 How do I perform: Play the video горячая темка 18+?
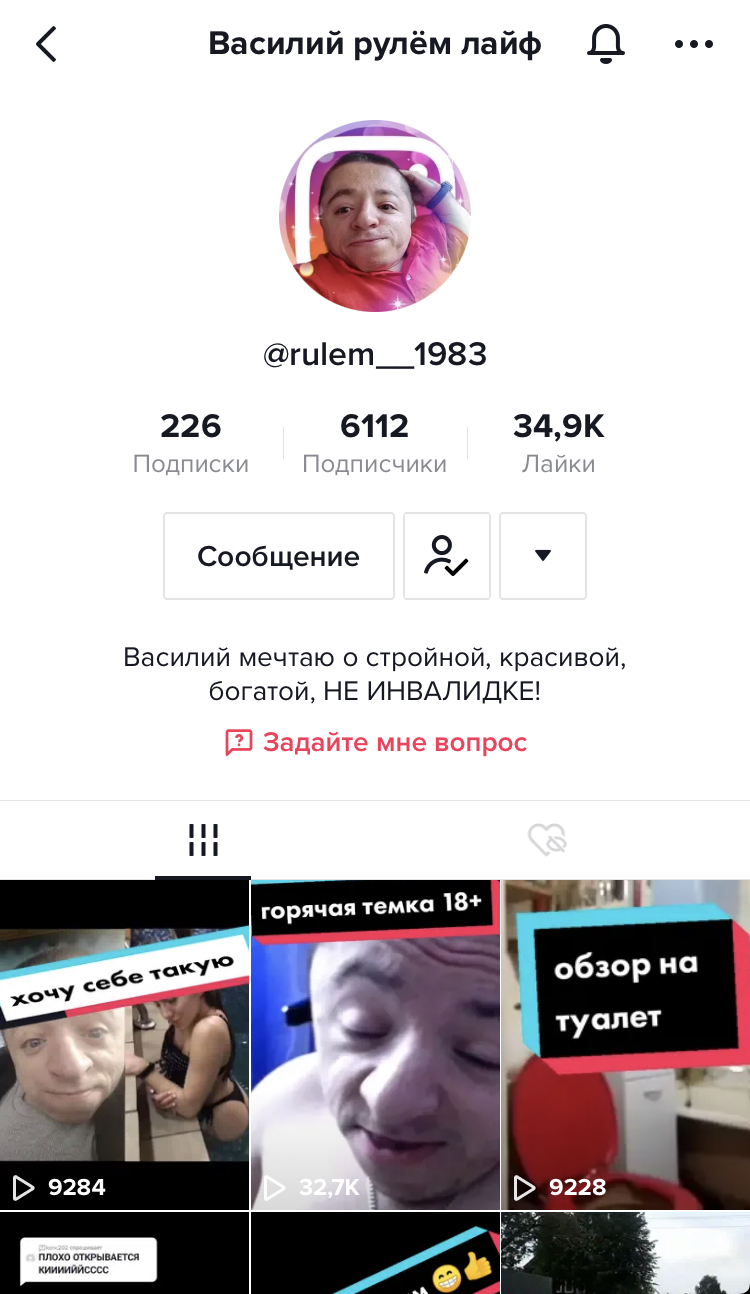(375, 1045)
